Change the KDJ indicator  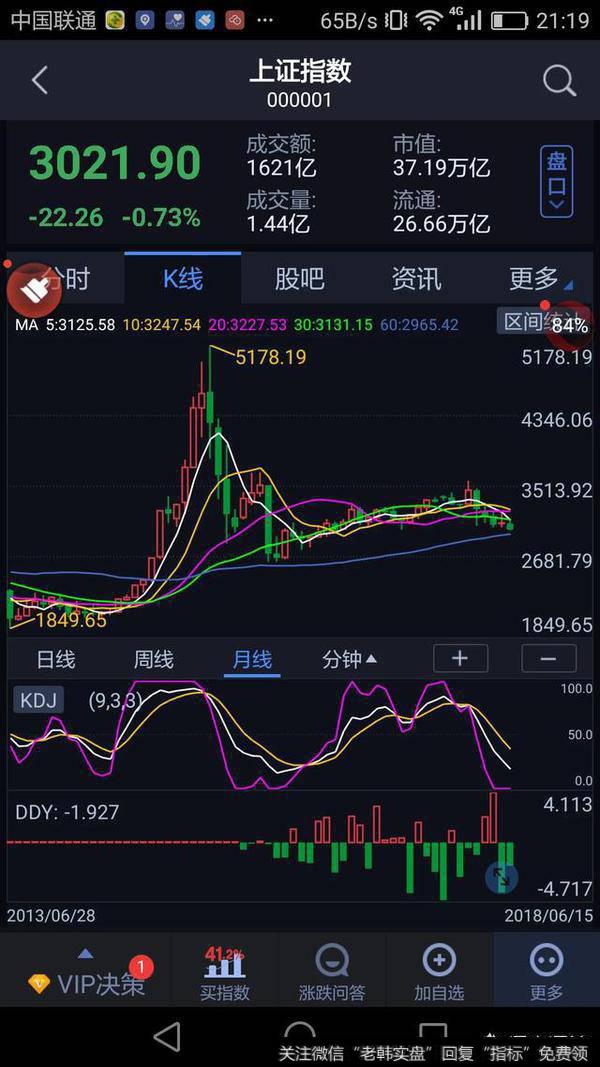point(39,700)
